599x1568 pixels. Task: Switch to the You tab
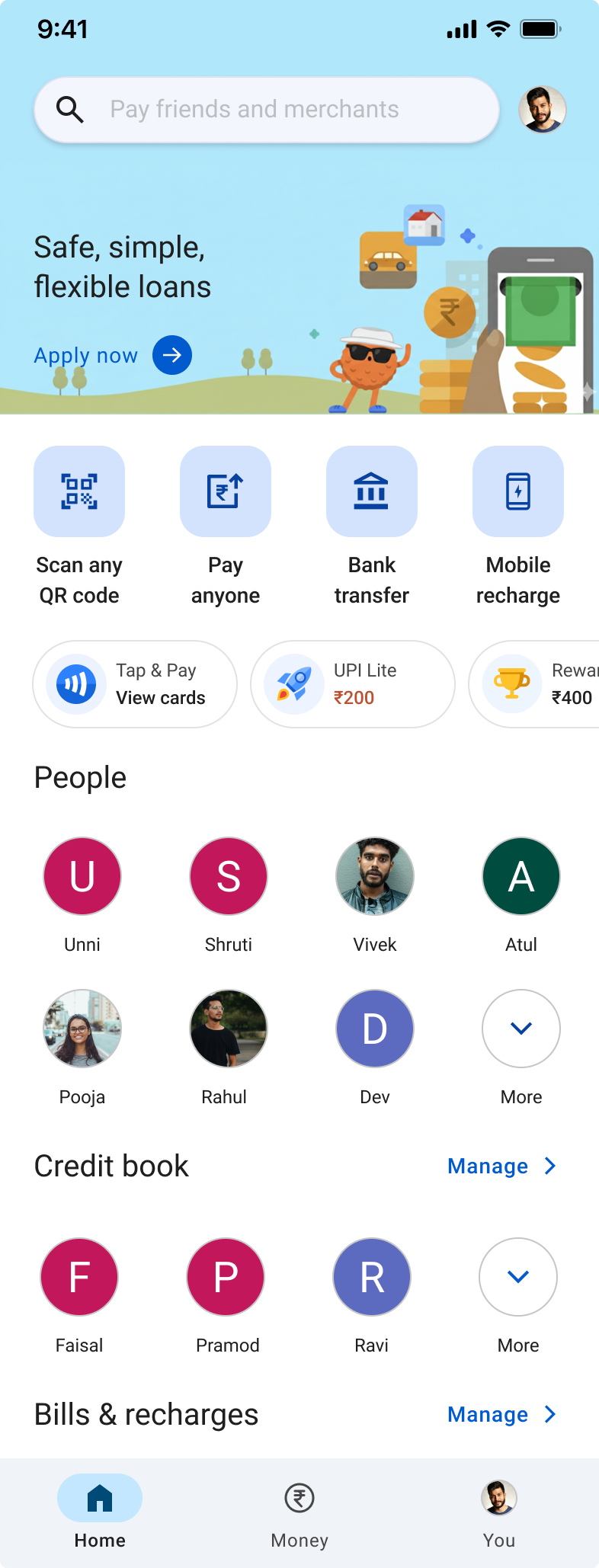click(499, 1512)
